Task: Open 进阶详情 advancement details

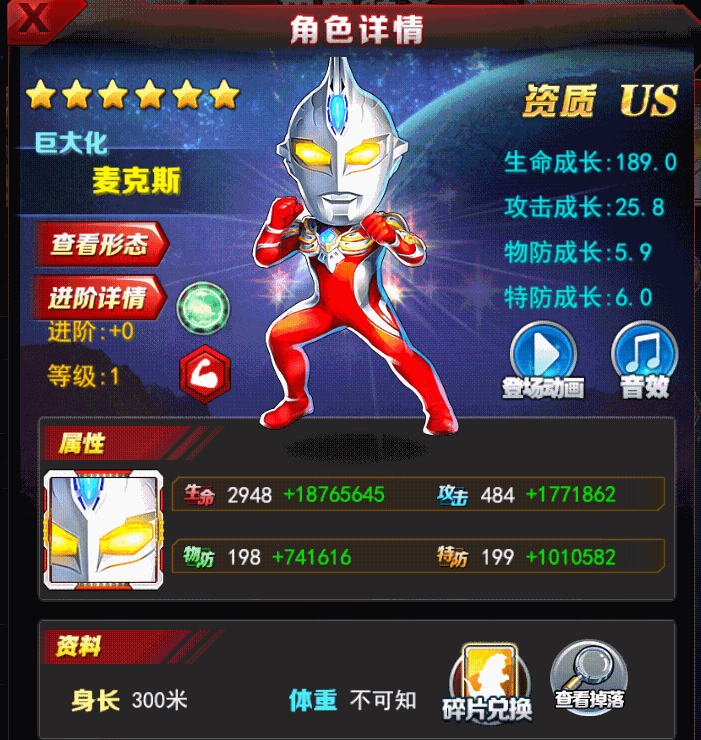Action: (x=98, y=297)
